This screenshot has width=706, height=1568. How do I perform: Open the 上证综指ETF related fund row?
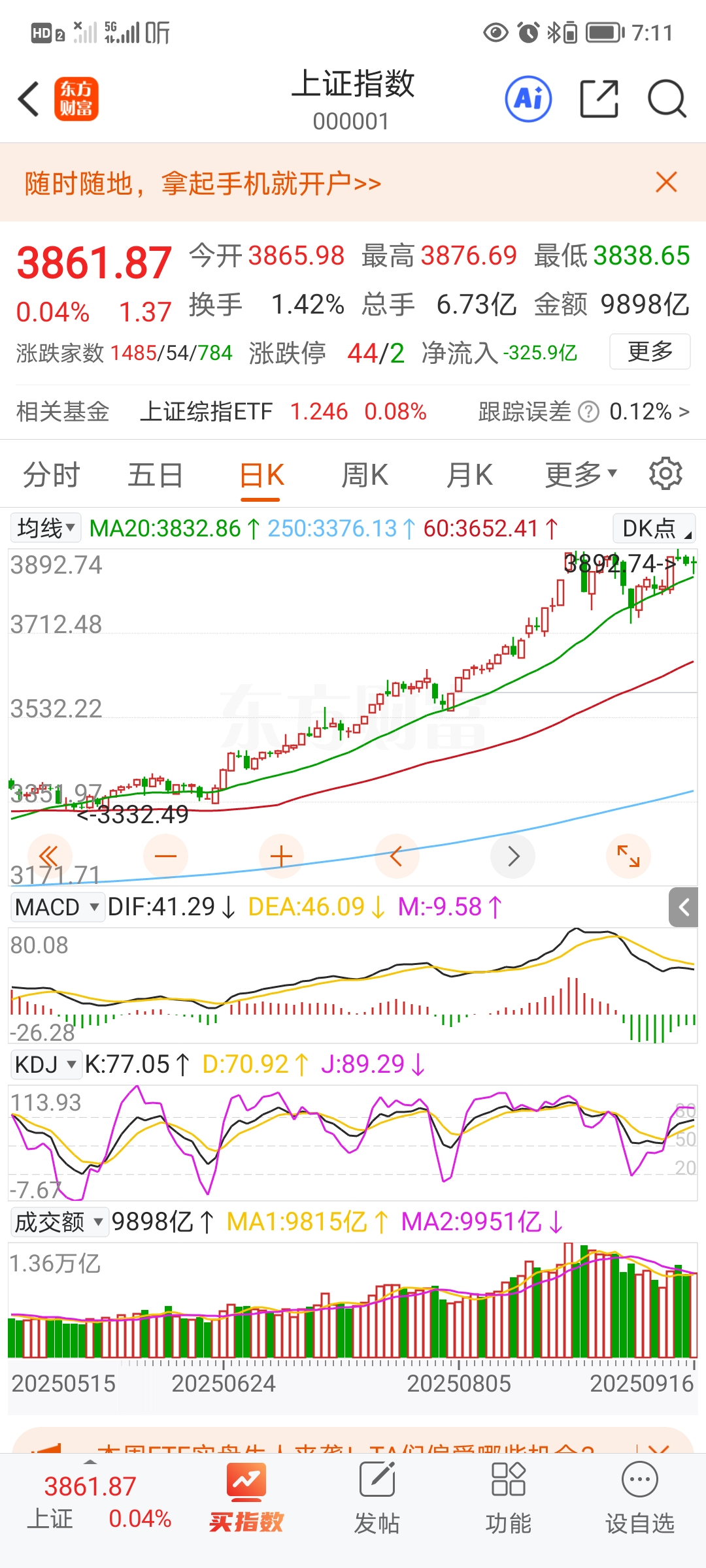(x=282, y=412)
